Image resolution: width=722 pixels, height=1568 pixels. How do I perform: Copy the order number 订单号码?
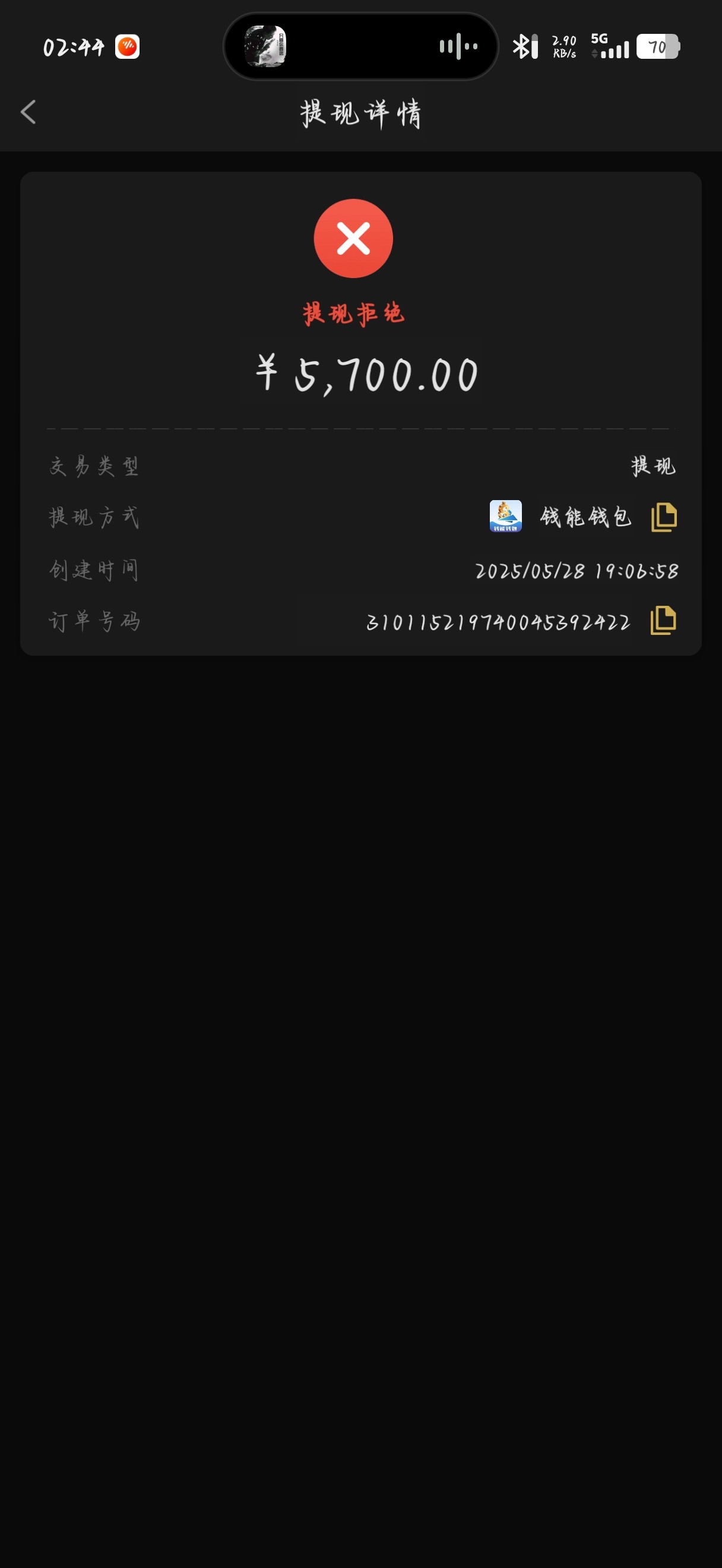coord(663,621)
